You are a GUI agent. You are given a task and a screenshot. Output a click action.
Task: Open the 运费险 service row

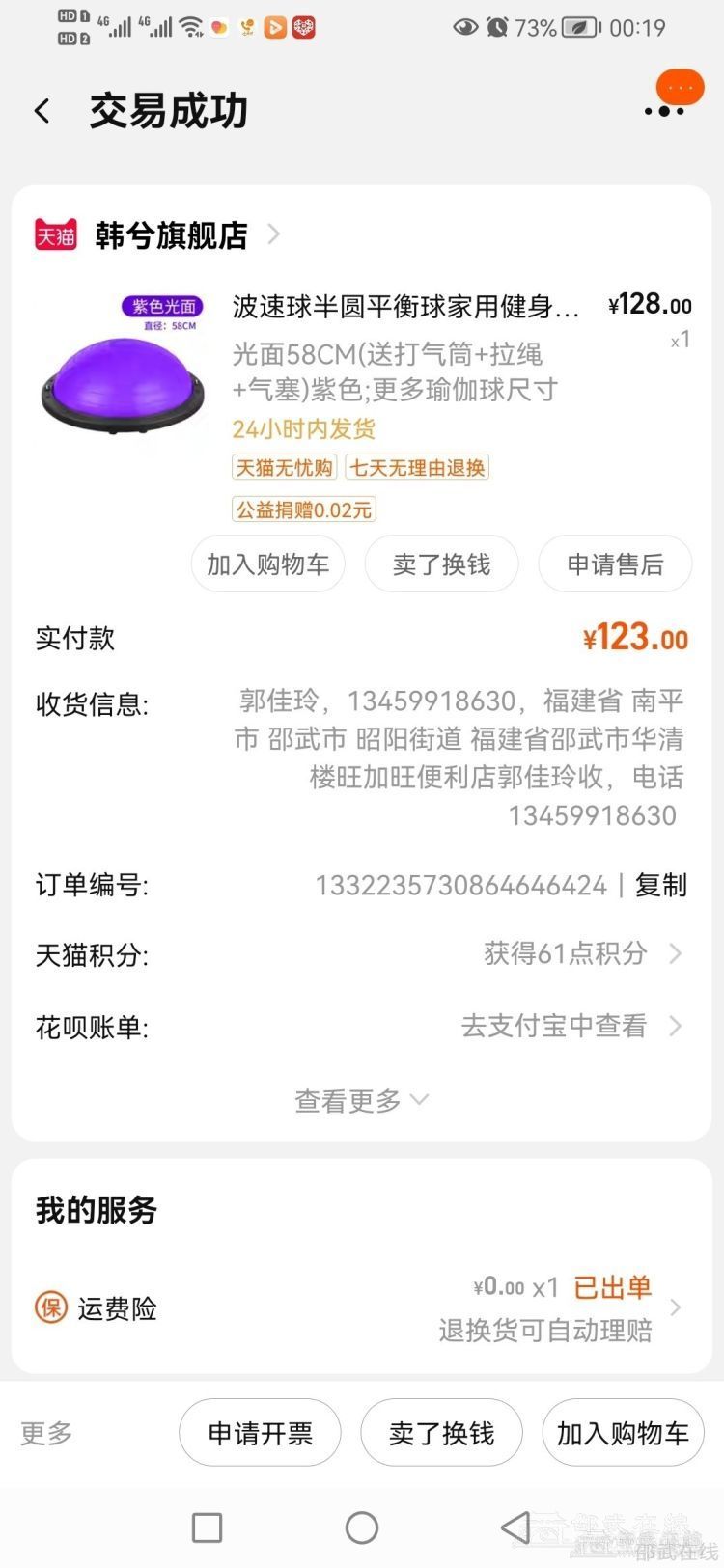362,1308
